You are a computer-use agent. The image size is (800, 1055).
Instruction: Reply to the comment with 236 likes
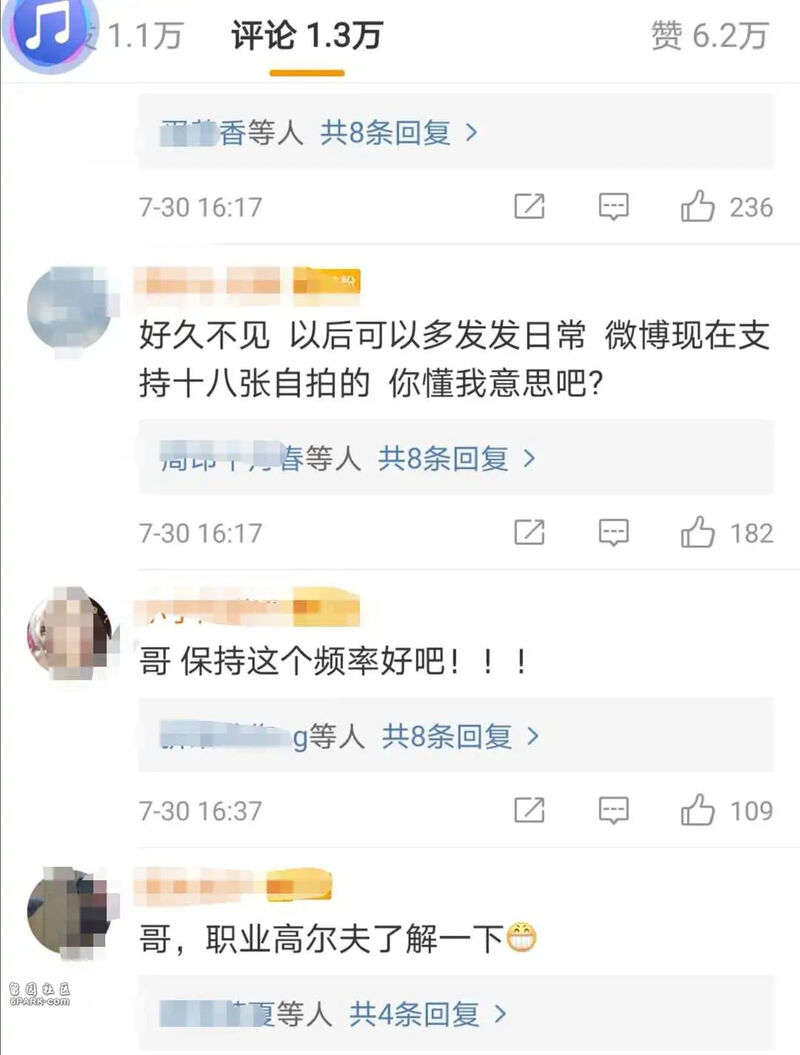pyautogui.click(x=613, y=207)
